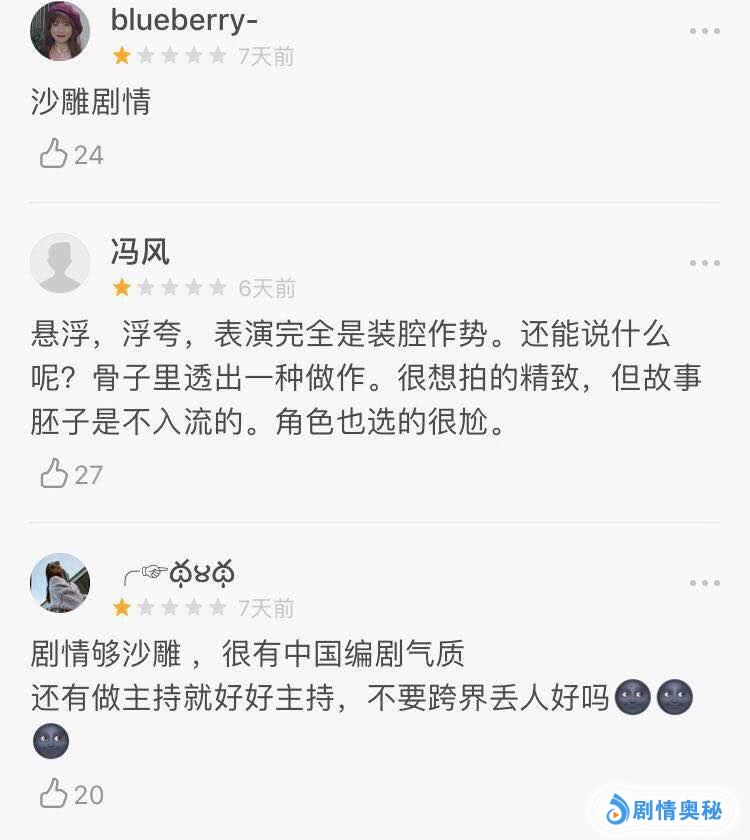Open blueberry-'s profile picture
The height and width of the screenshot is (840, 750).
click(60, 31)
